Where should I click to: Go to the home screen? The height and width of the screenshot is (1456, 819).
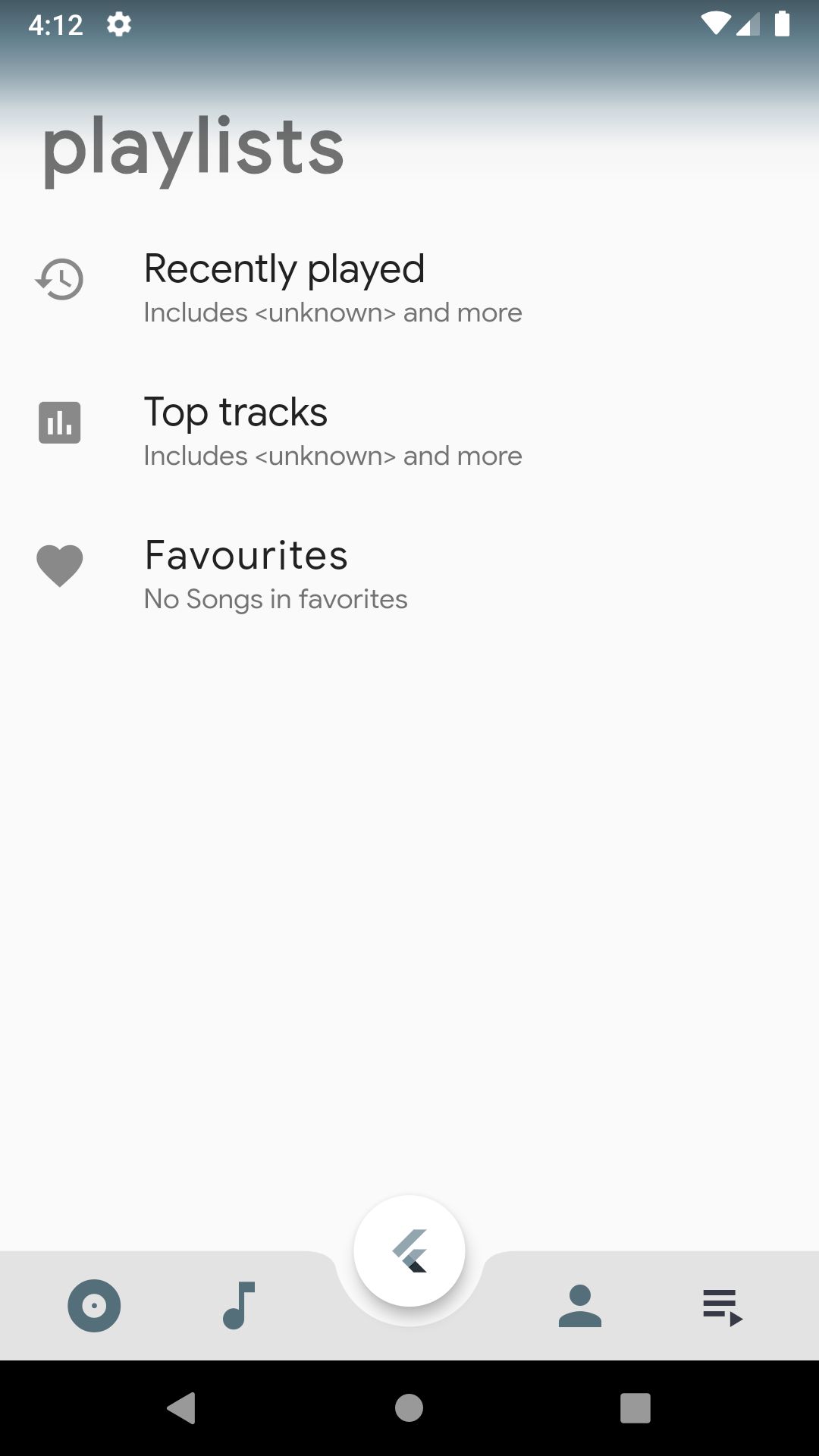[x=409, y=1408]
